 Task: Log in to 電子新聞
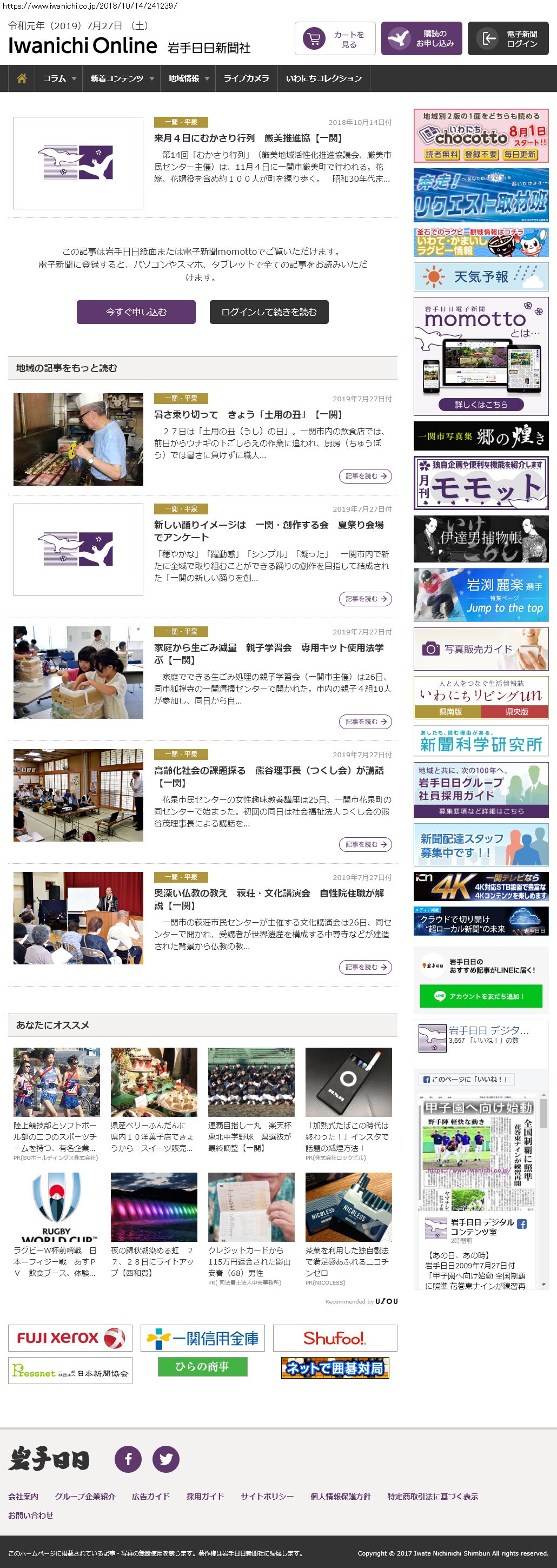click(508, 39)
